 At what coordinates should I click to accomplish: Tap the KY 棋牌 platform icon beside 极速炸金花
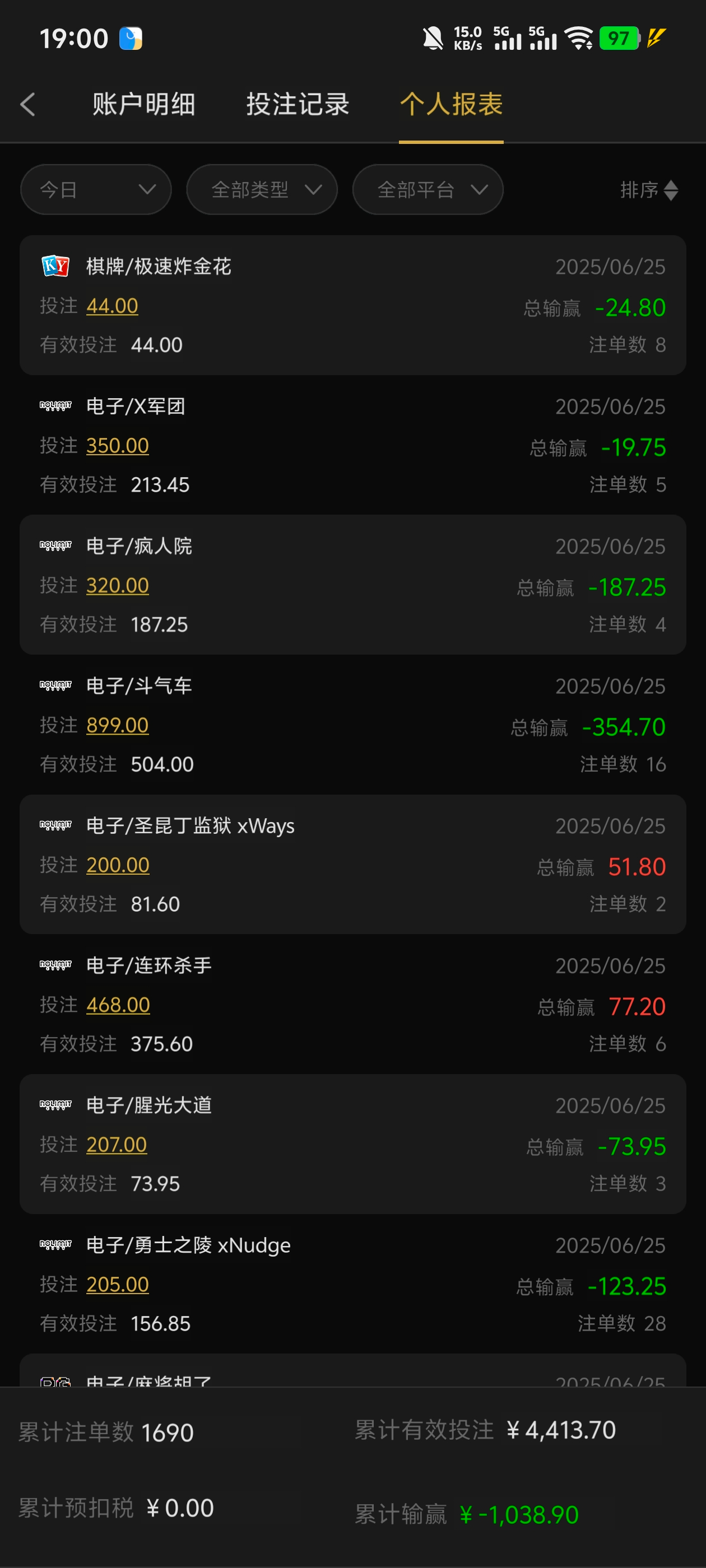(55, 266)
